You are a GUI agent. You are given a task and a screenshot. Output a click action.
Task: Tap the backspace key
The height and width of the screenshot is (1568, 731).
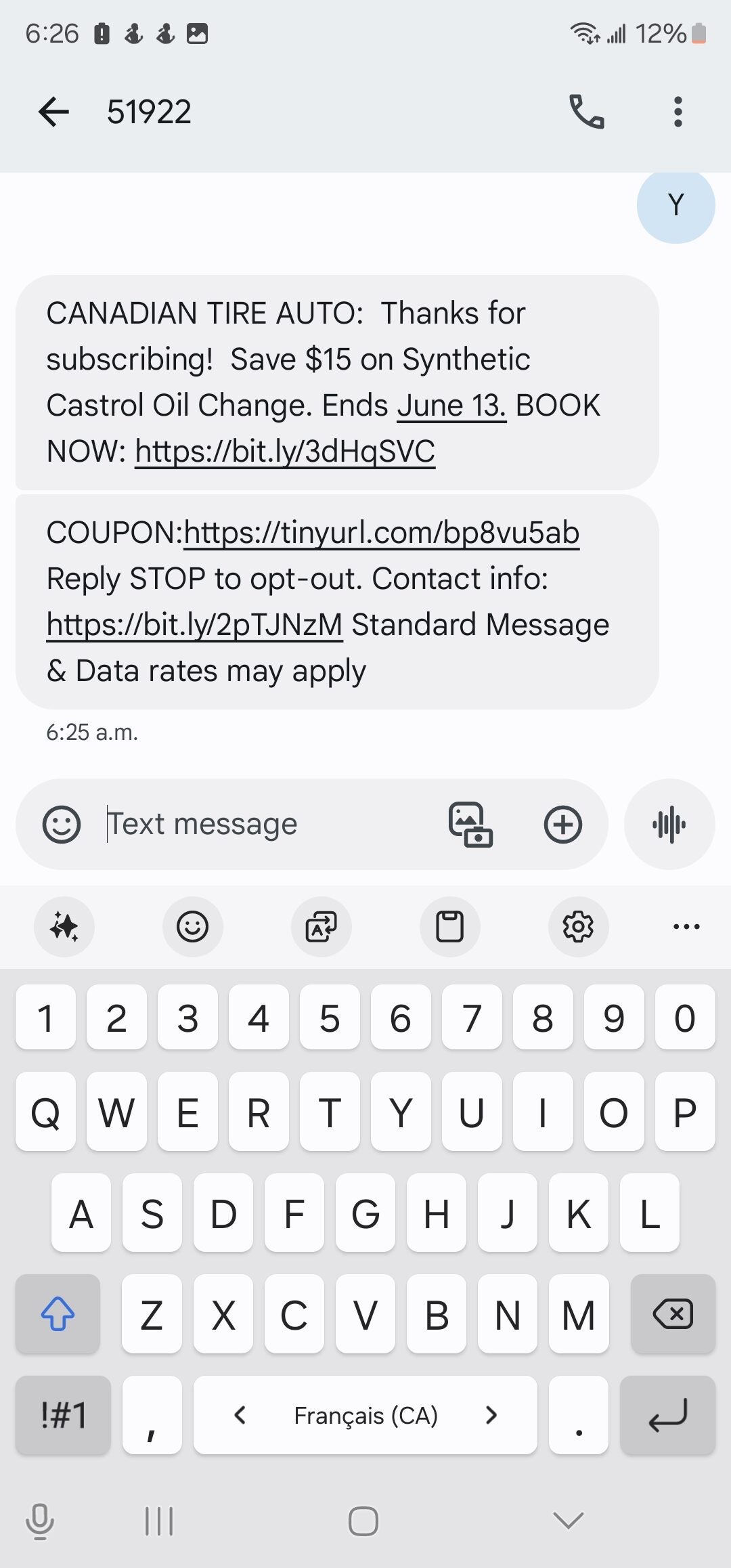[x=672, y=1314]
